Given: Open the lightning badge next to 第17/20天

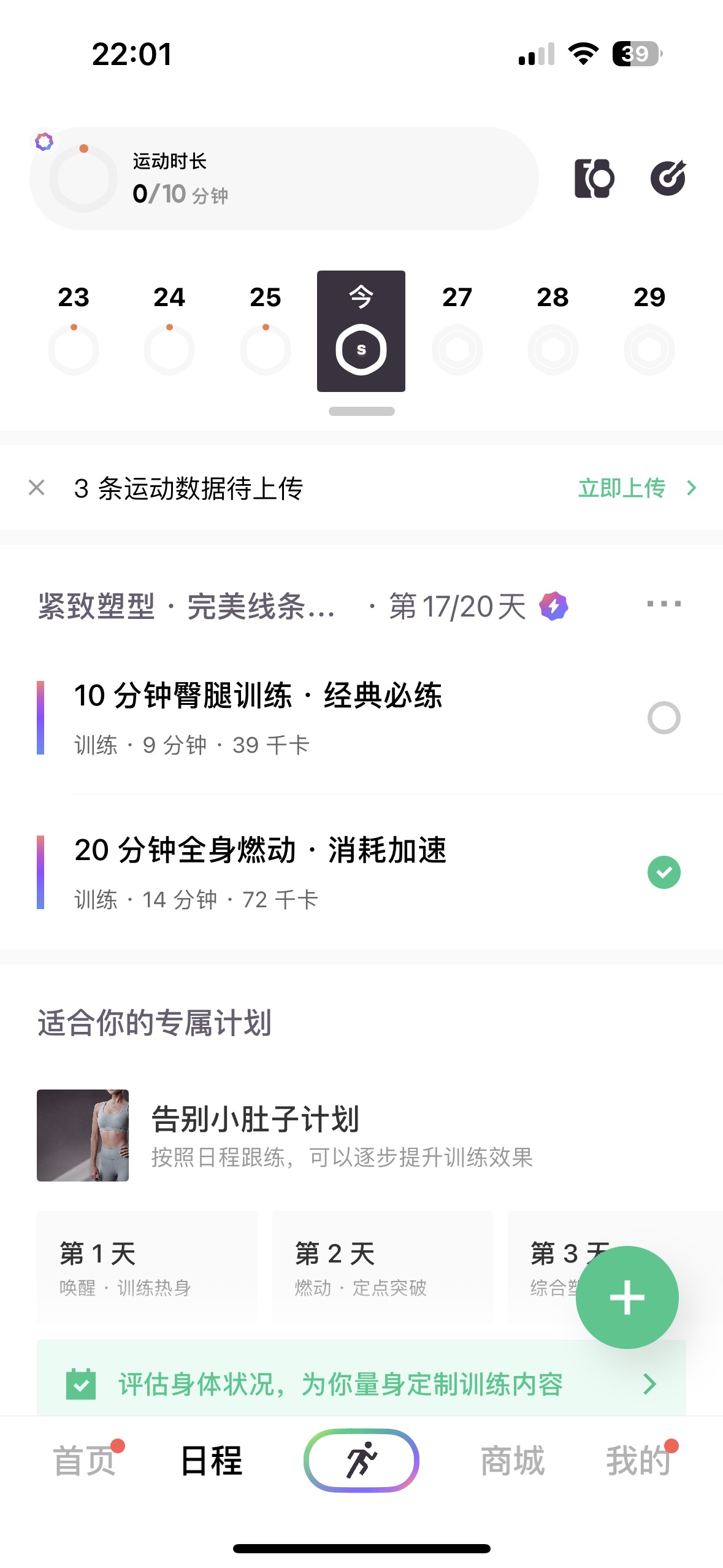Looking at the screenshot, I should click(x=553, y=607).
